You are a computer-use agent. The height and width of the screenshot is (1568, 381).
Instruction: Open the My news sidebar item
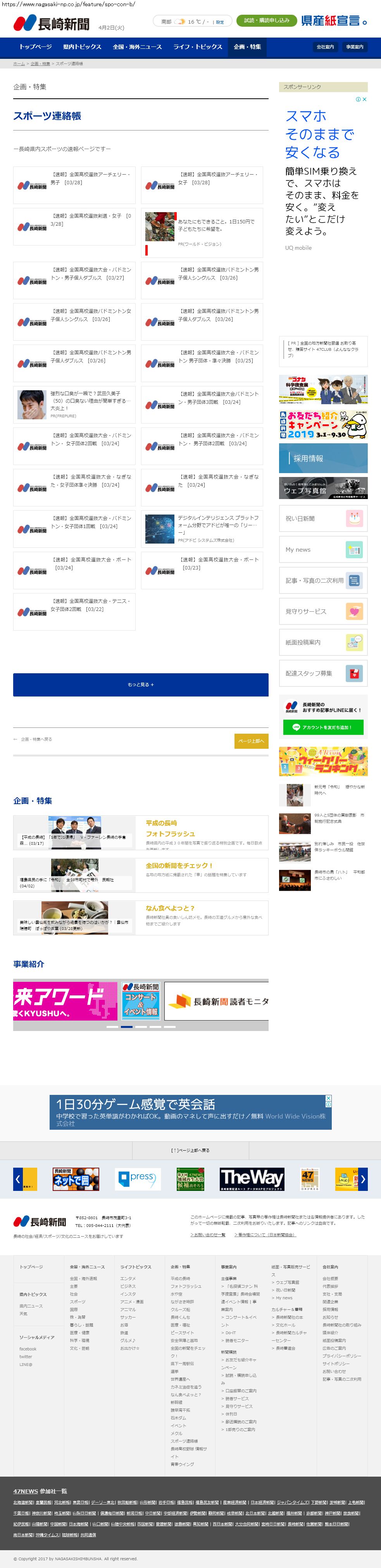tap(323, 550)
